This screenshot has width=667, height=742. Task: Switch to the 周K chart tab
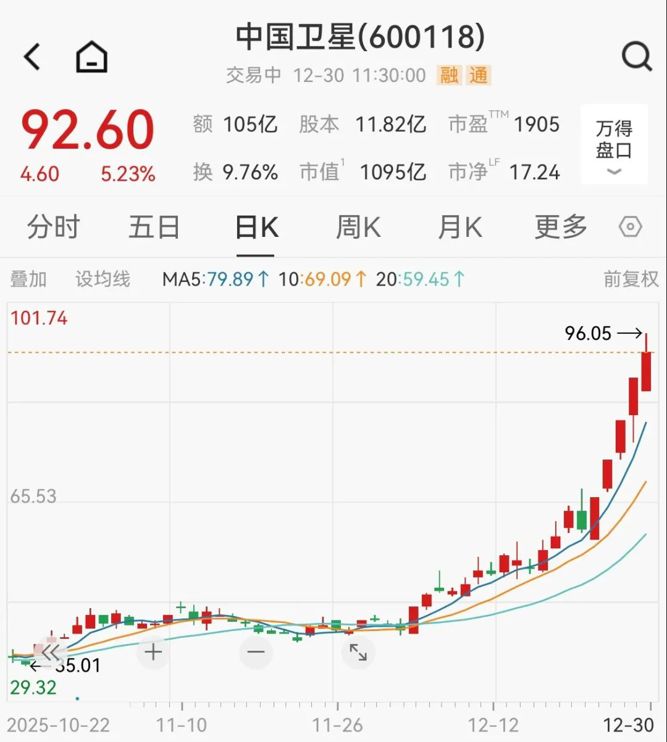[358, 227]
